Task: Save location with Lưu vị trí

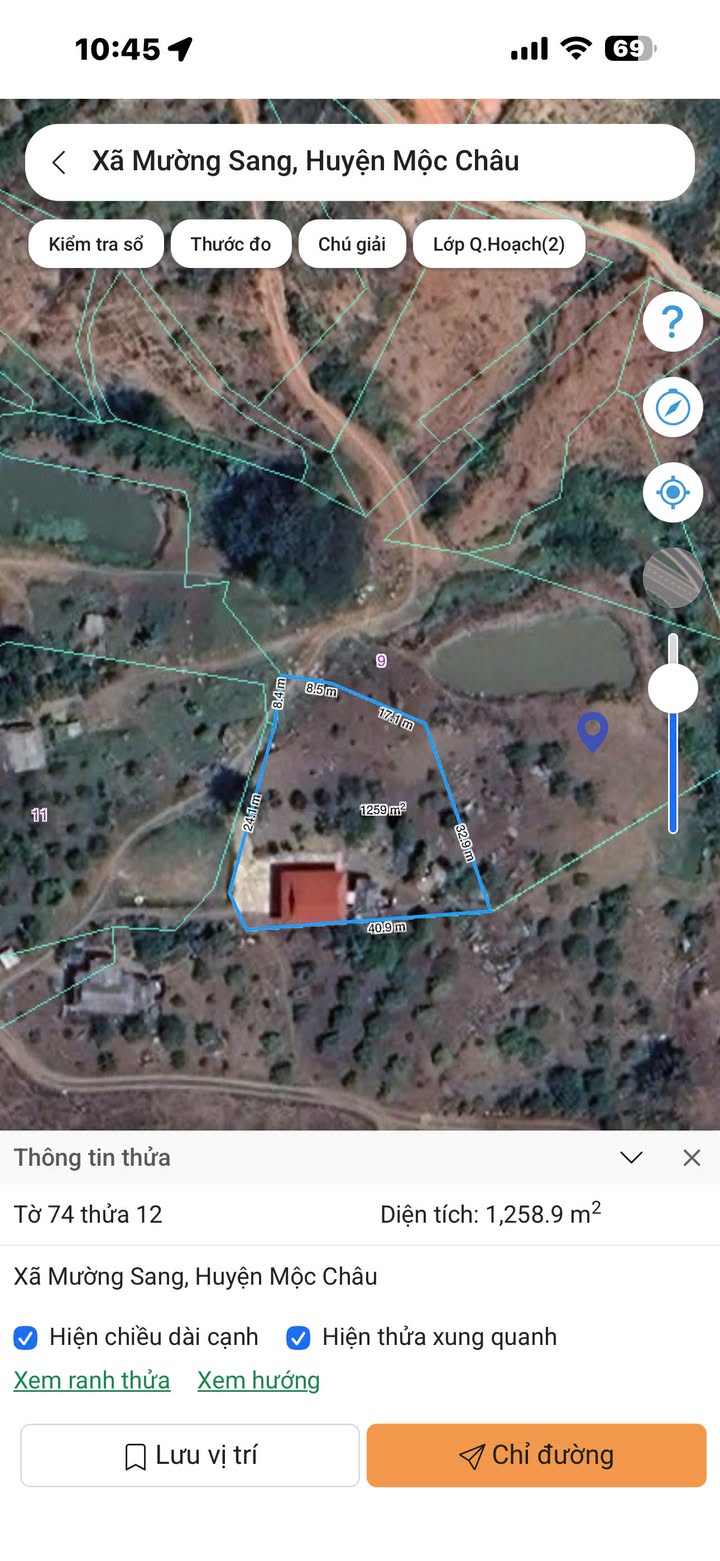Action: (190, 1456)
